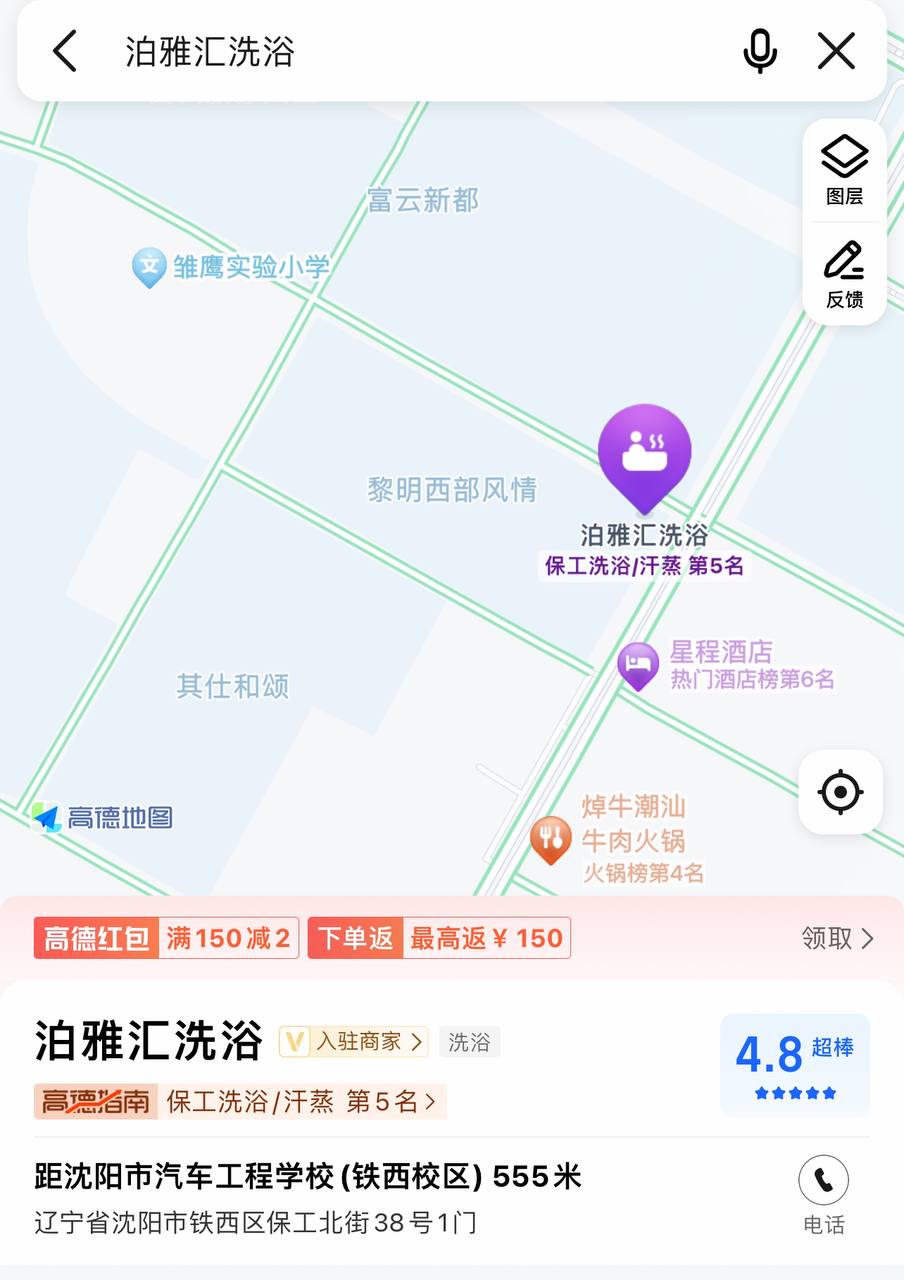Click the 满150减2 red packet coupon
The image size is (904, 1280).
[165, 937]
